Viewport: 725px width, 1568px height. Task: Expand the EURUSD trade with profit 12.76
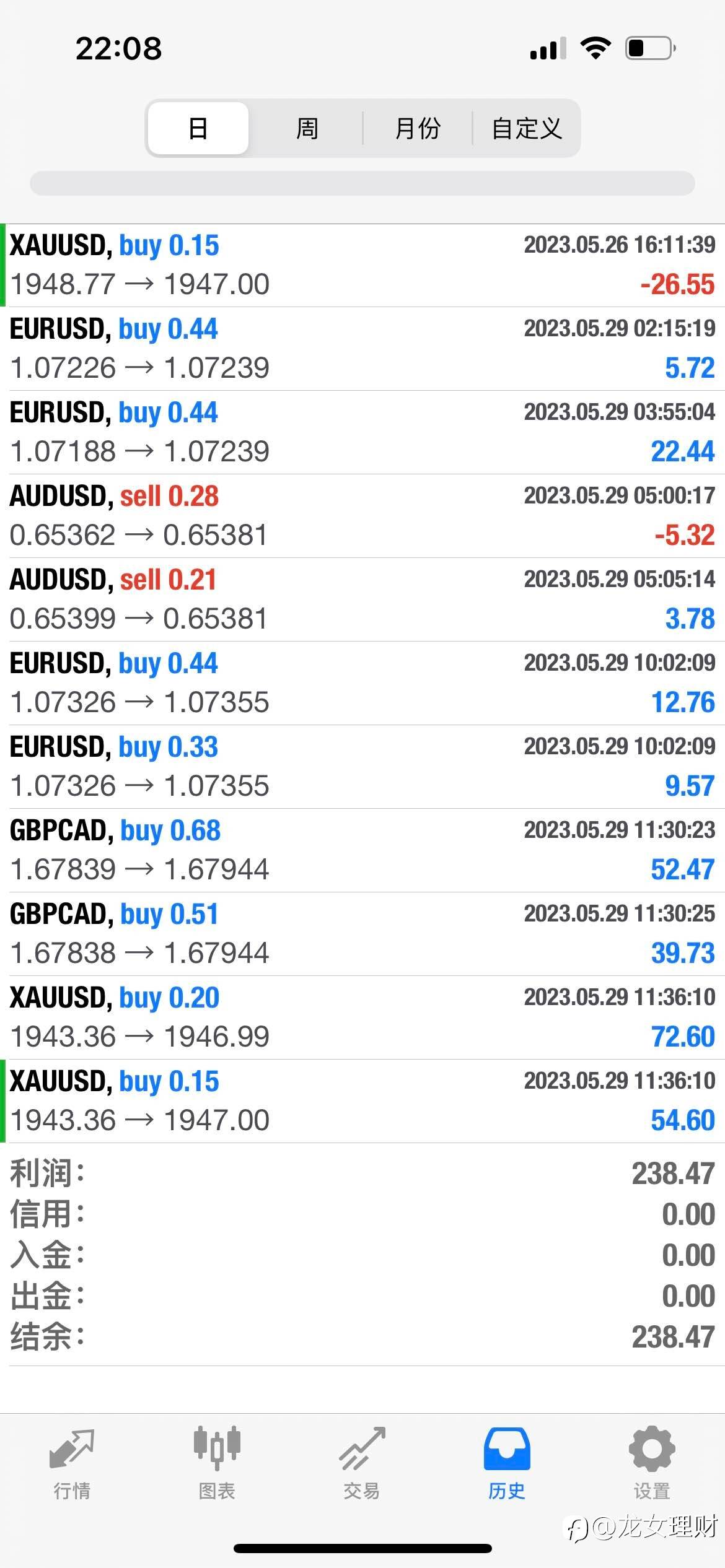[362, 683]
